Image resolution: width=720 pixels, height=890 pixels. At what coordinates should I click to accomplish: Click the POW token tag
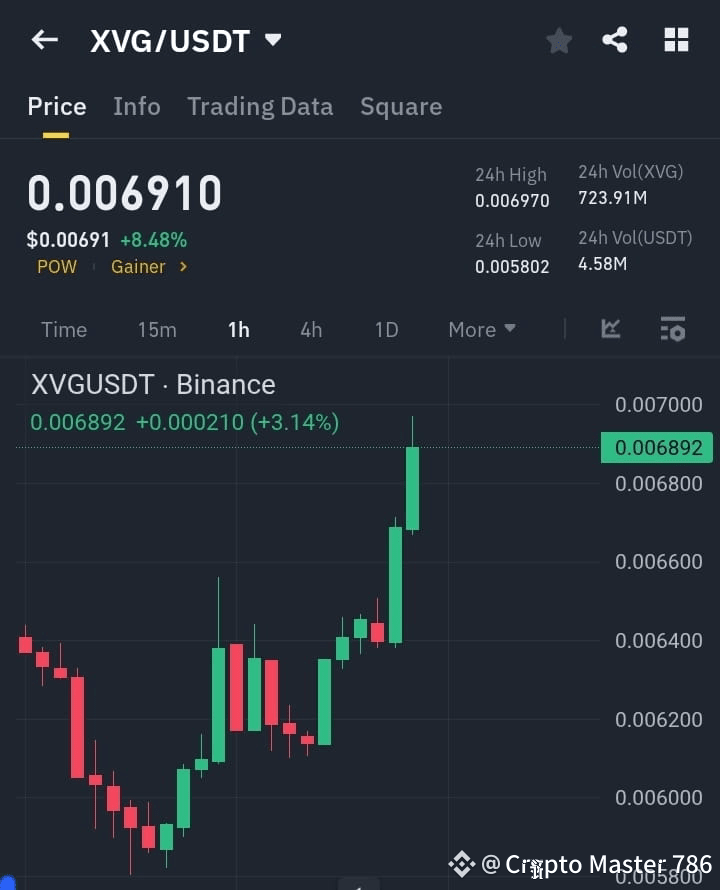57,266
